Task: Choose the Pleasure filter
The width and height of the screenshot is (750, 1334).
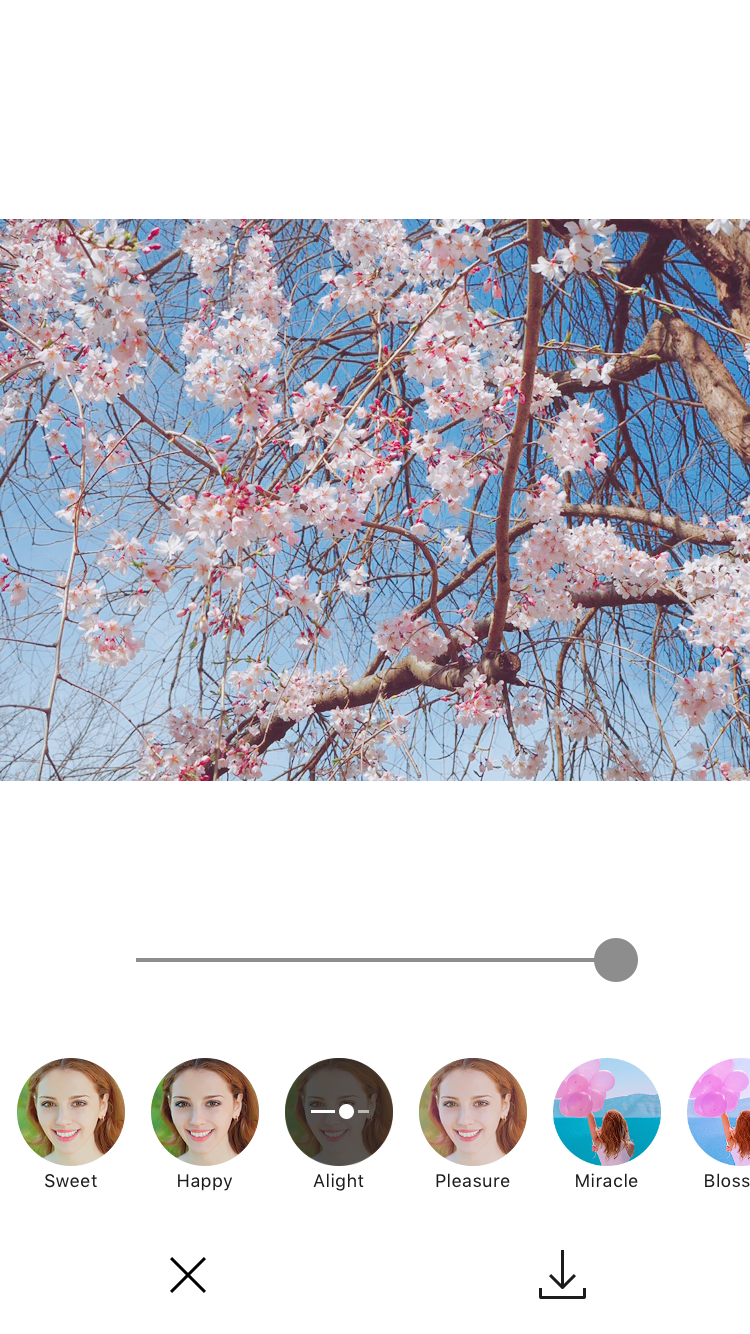Action: [473, 1112]
